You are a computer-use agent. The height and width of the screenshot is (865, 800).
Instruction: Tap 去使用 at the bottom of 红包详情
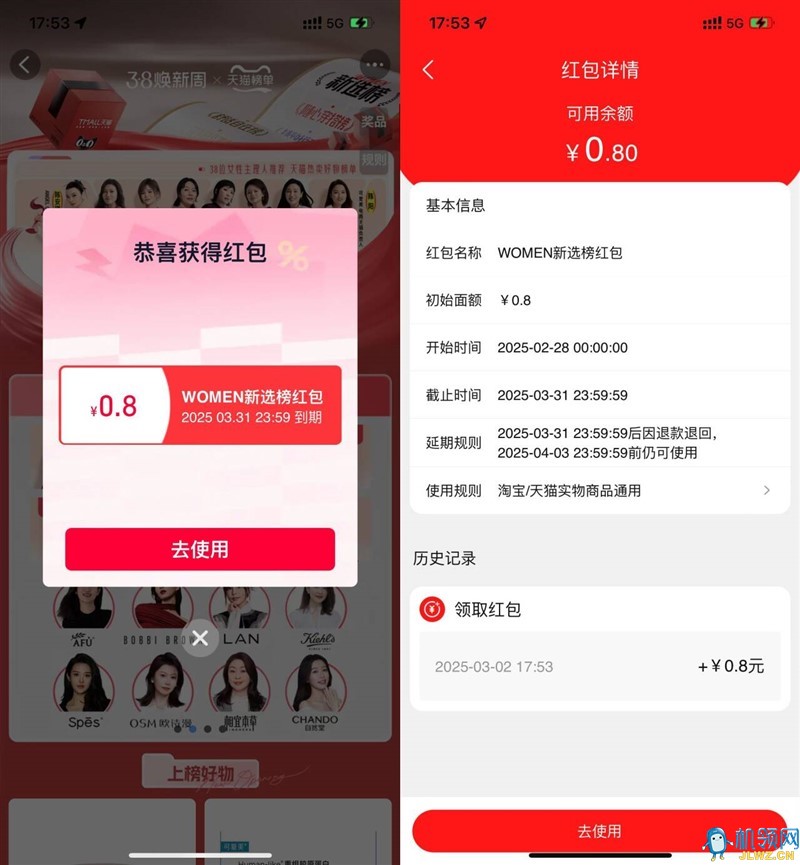click(599, 831)
